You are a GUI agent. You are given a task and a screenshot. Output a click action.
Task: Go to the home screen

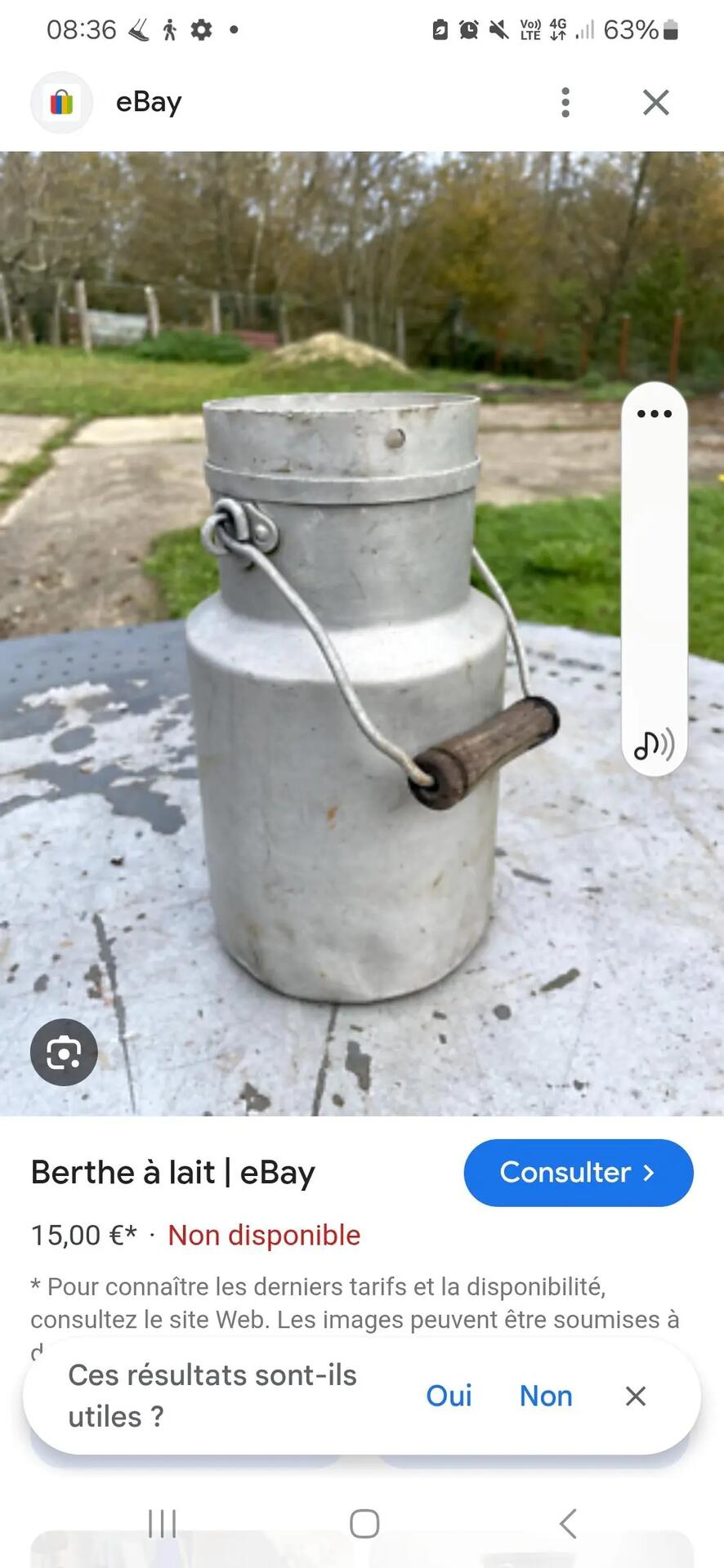[x=364, y=1524]
